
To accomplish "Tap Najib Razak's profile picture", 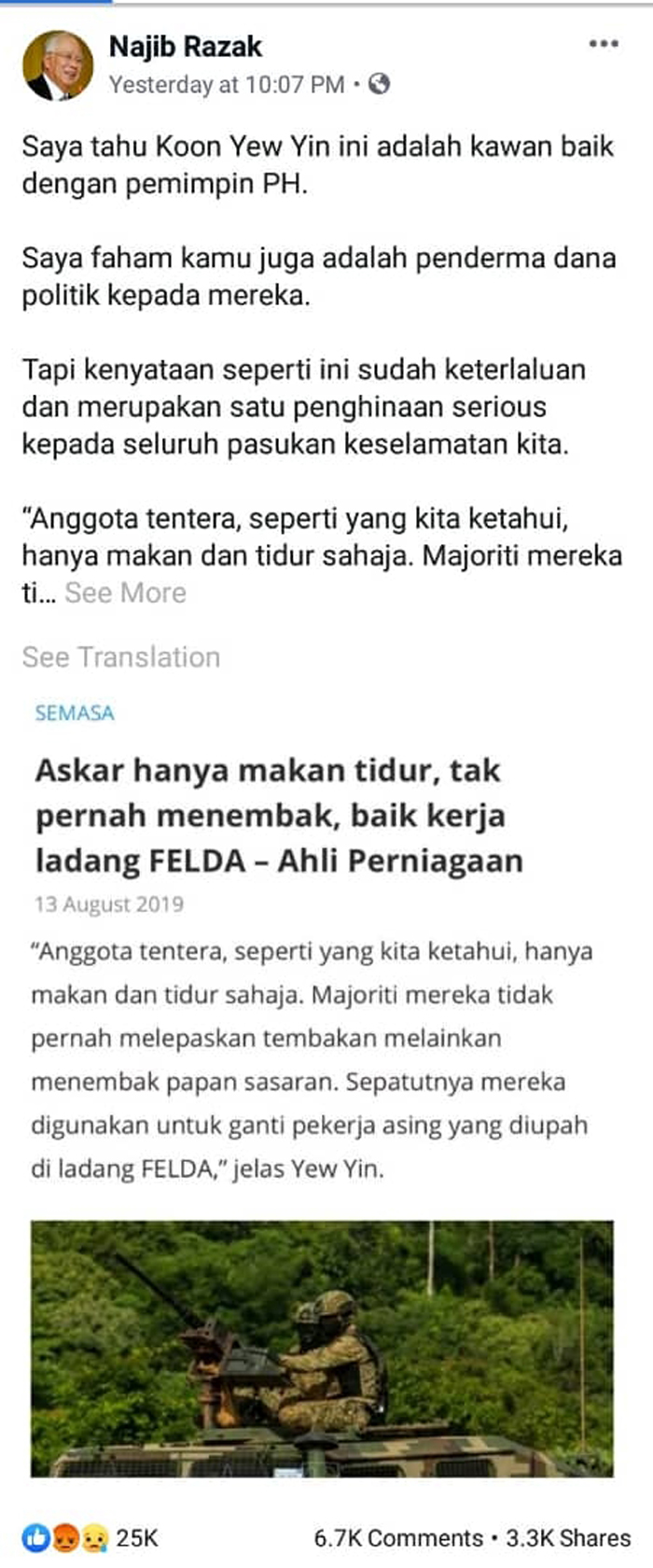I will point(58,65).
